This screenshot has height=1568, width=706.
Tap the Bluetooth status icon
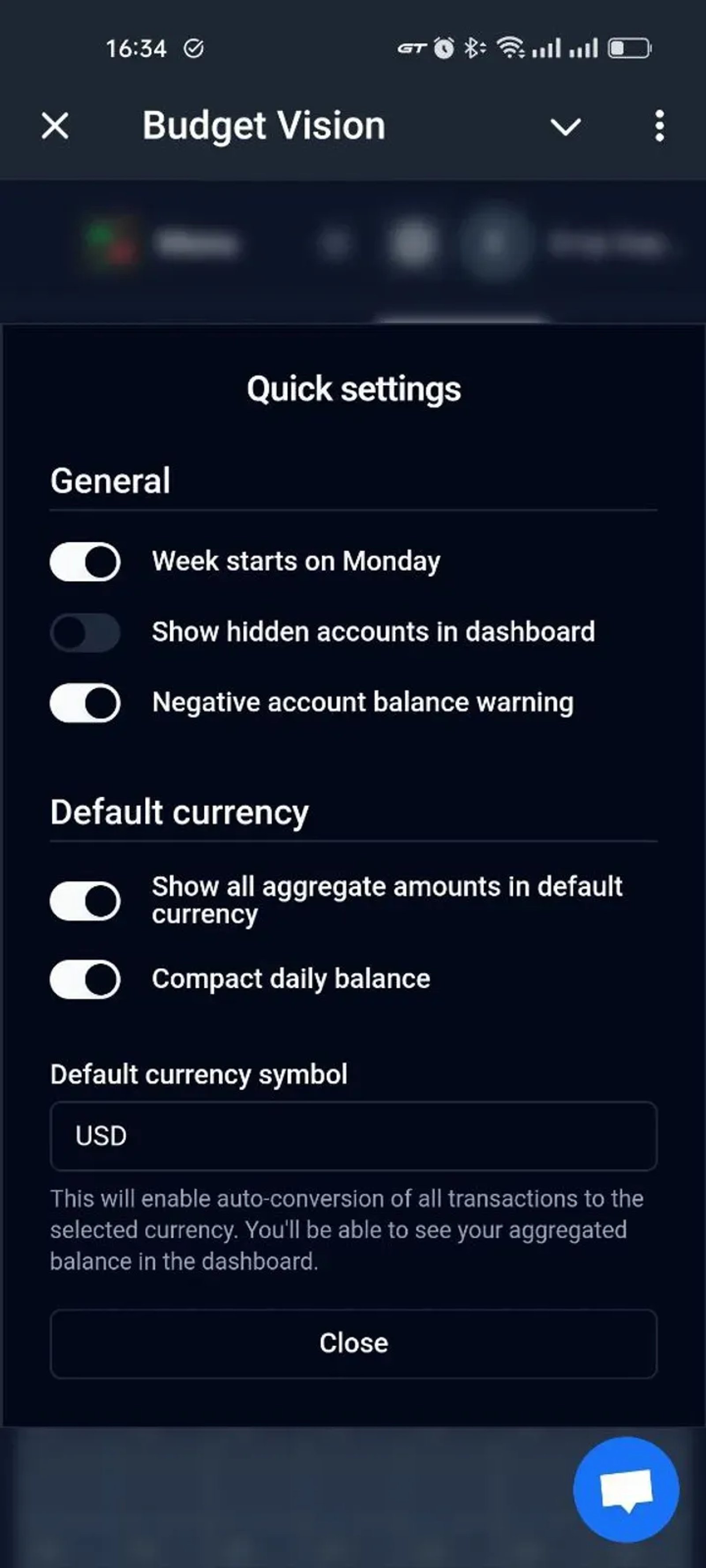click(x=474, y=48)
